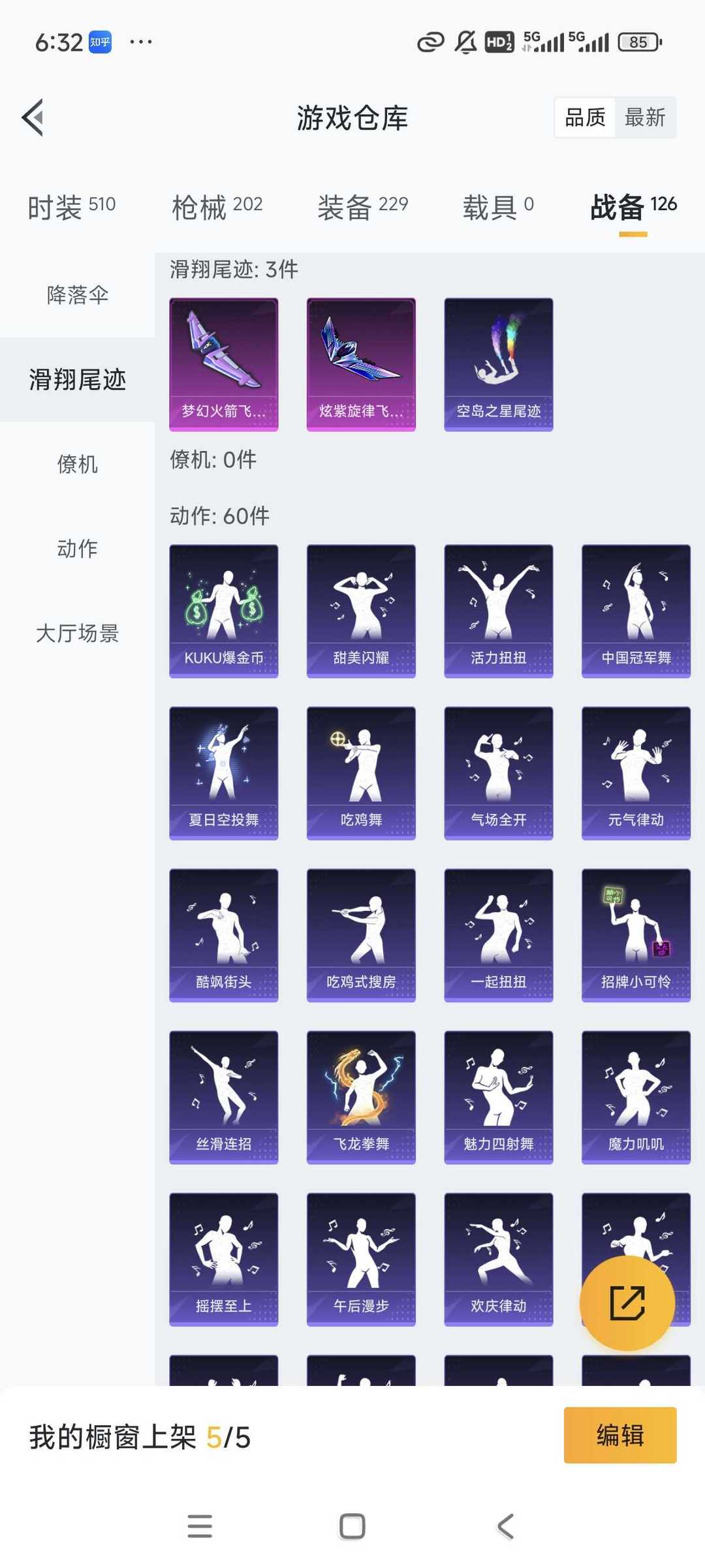Tap 编辑 to edit my showcase
The width and height of the screenshot is (705, 1568).
(x=619, y=1436)
